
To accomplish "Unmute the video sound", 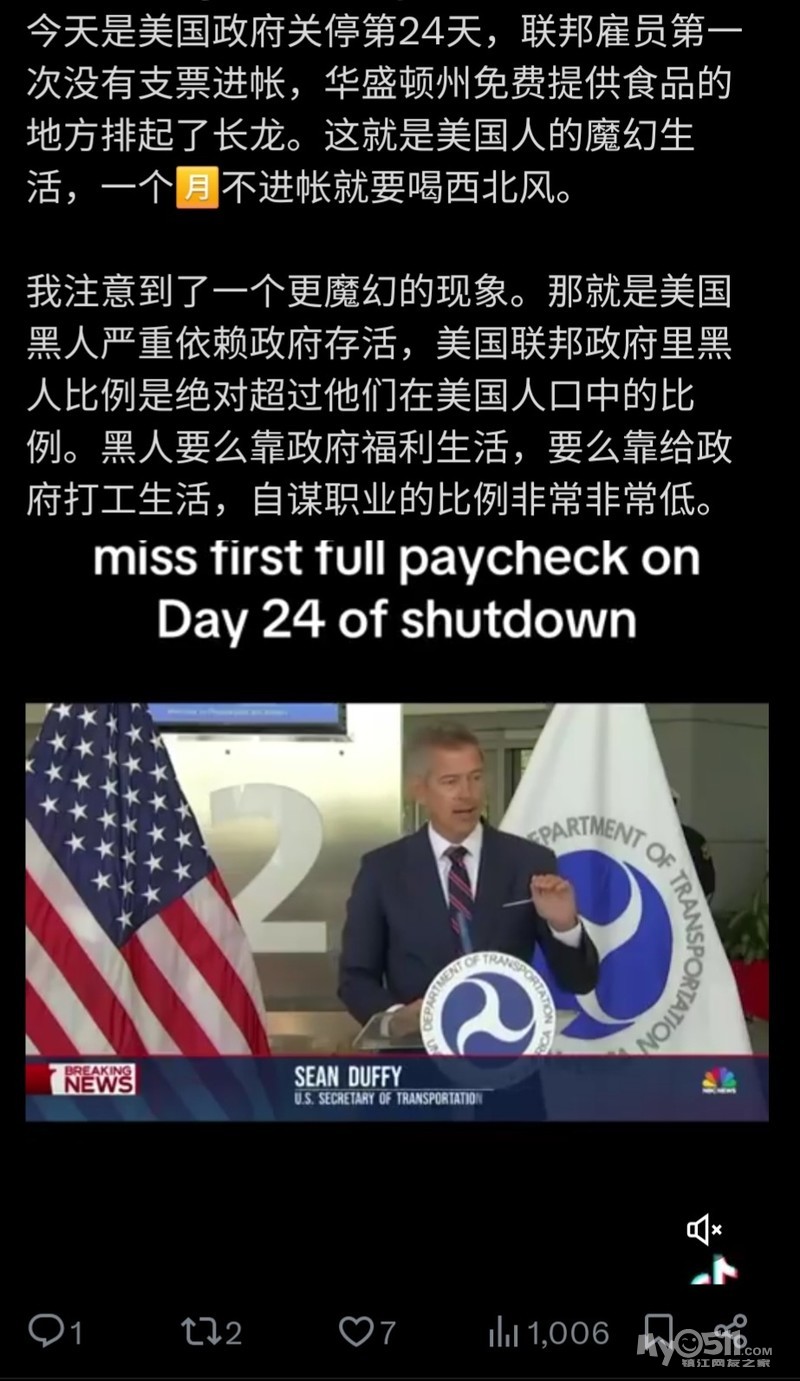I will (704, 1229).
